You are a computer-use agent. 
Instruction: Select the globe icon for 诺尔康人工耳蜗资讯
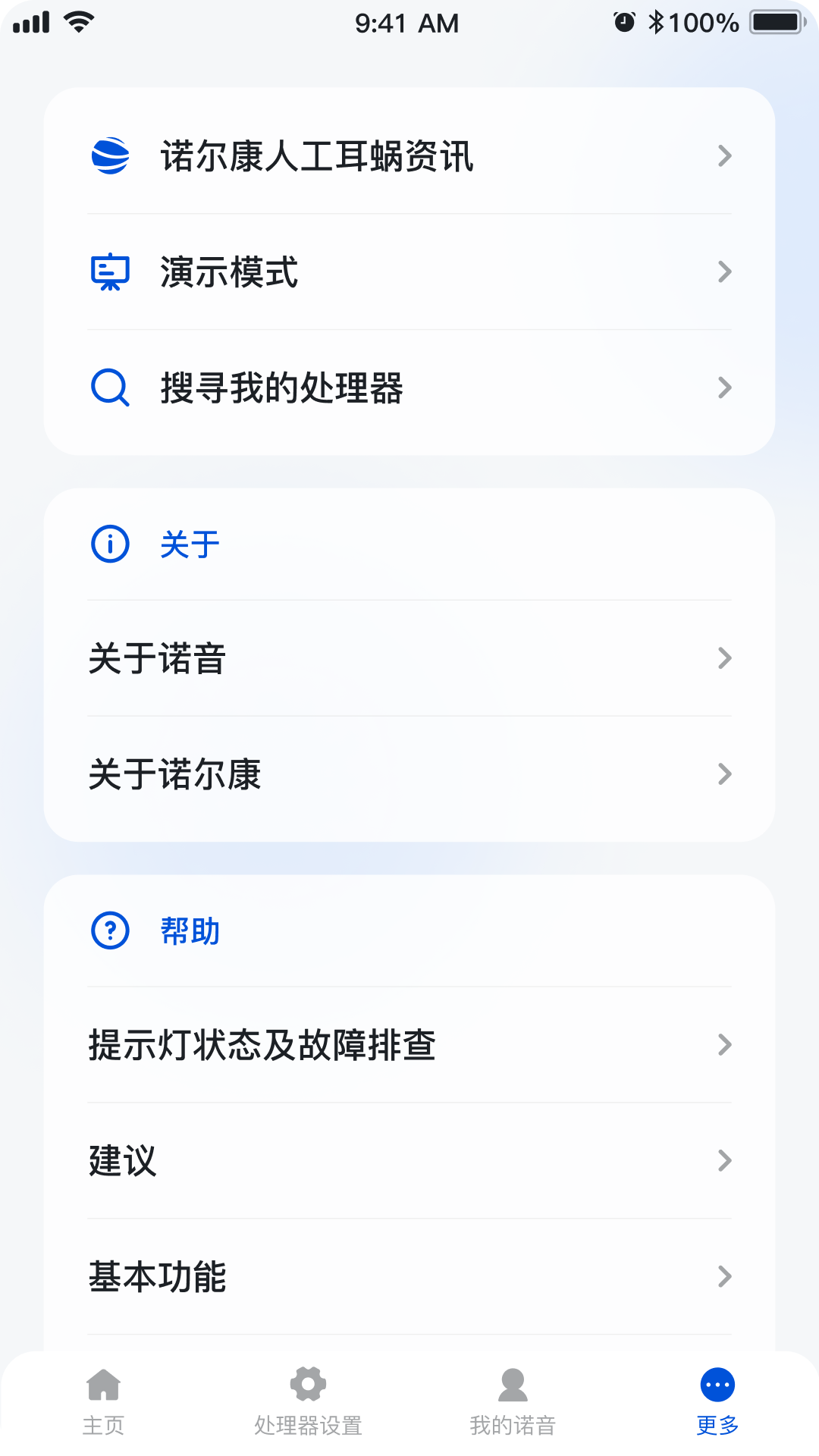coord(109,156)
